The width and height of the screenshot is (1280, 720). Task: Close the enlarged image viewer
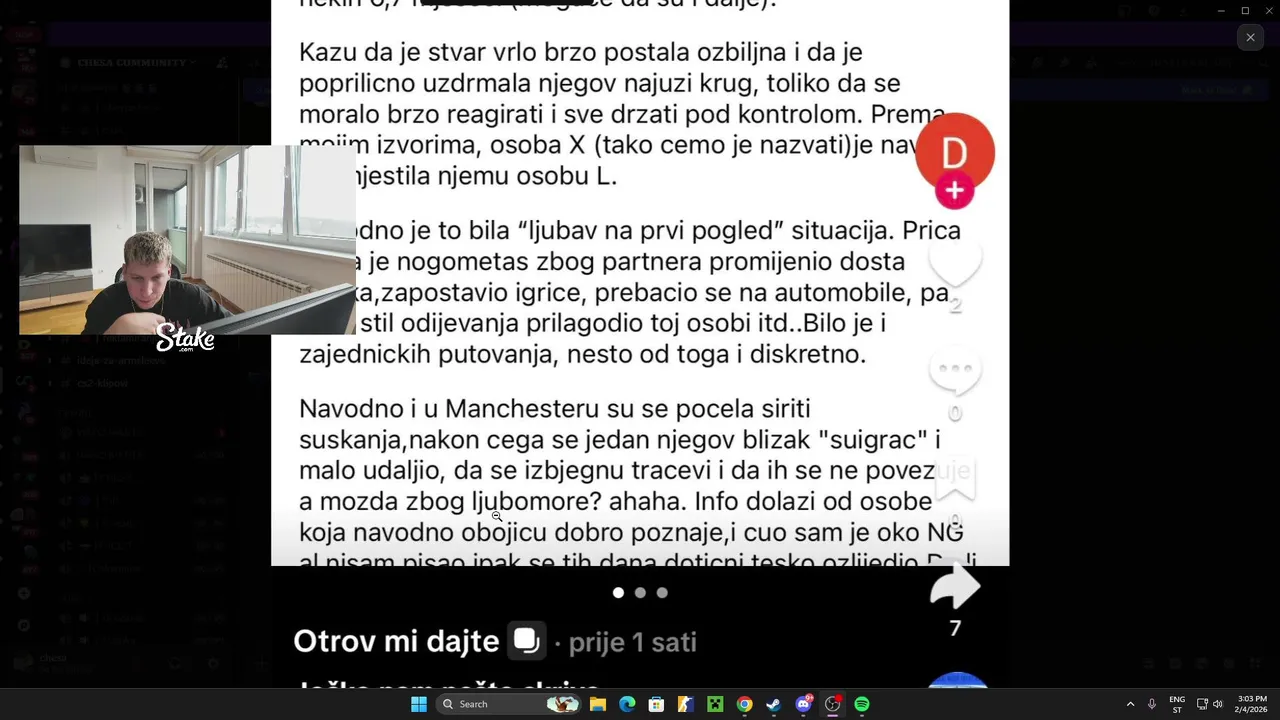1250,38
